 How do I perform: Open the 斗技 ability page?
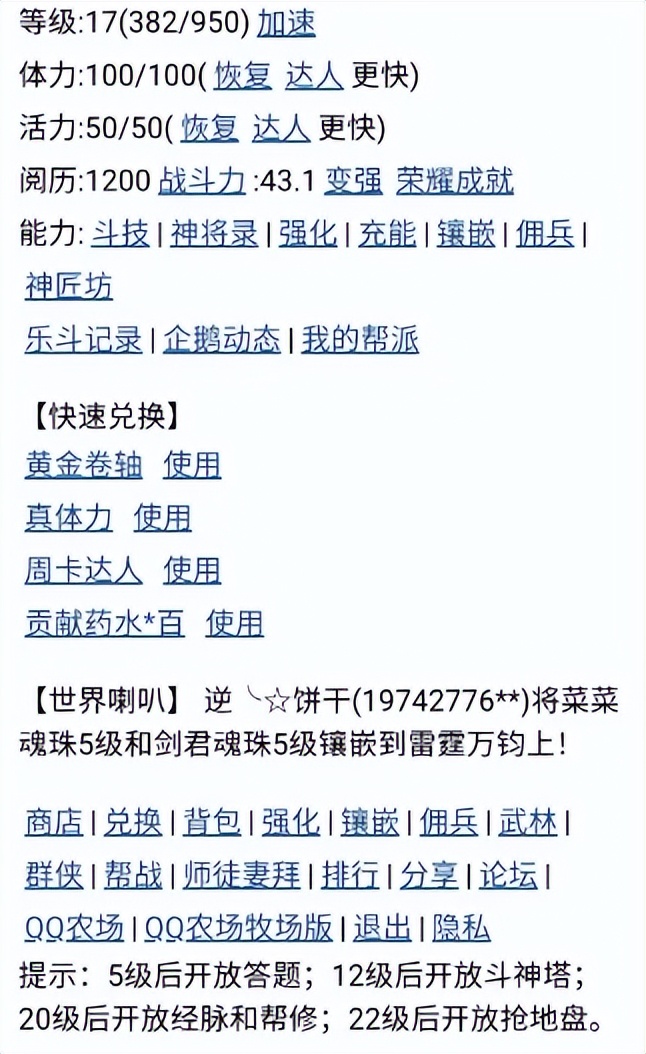[120, 234]
